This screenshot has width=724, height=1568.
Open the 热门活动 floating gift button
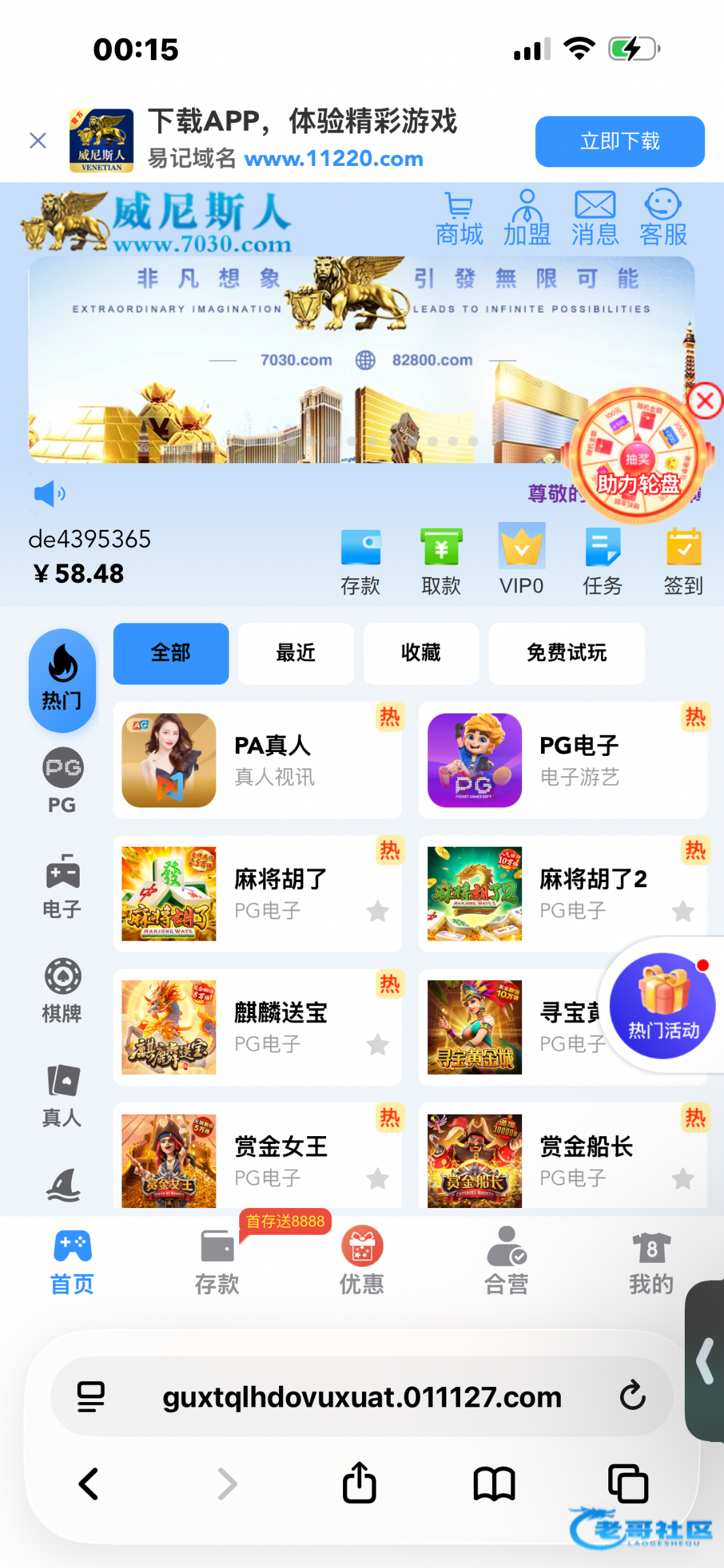pos(663,1005)
